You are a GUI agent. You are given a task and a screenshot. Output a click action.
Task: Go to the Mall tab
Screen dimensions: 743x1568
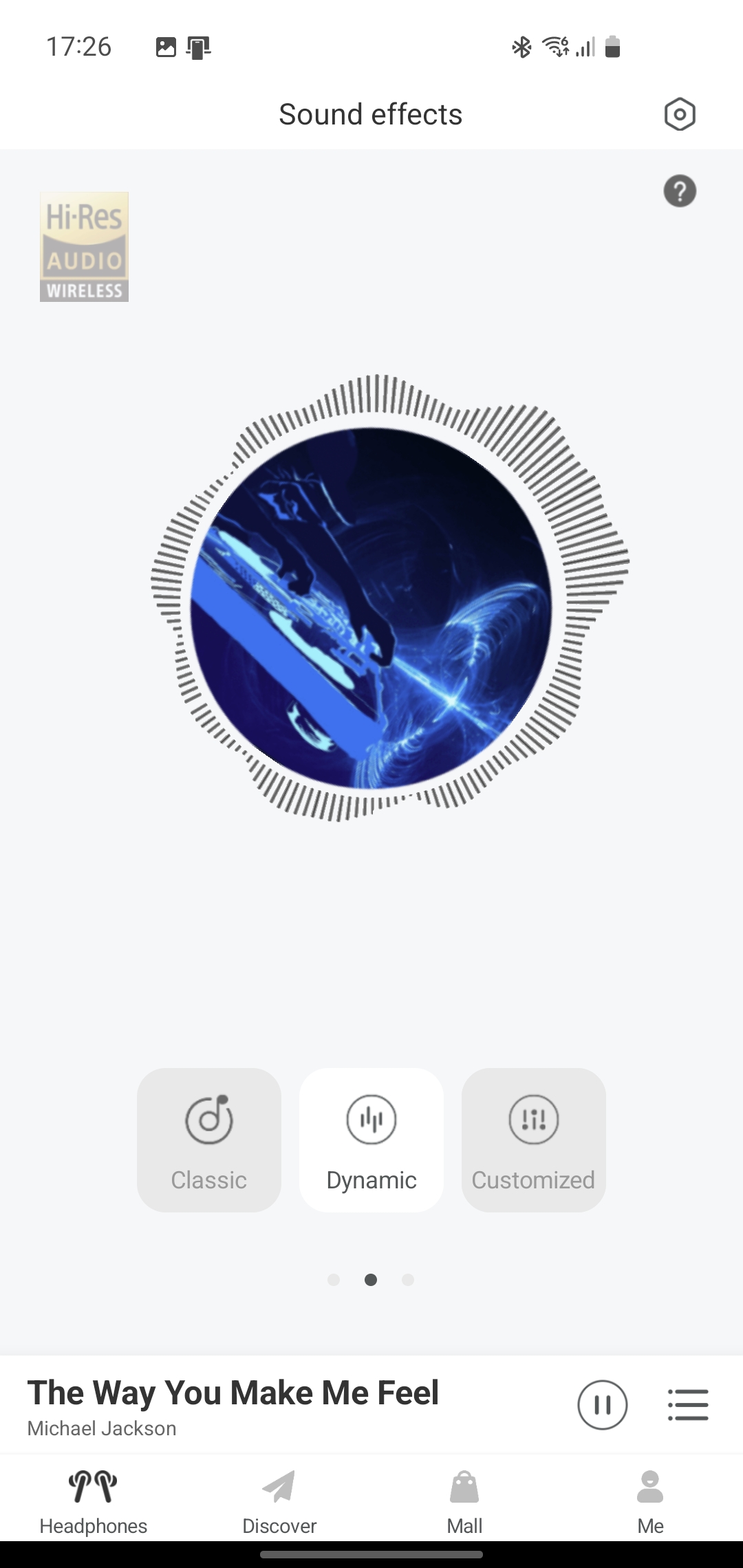(x=464, y=1502)
